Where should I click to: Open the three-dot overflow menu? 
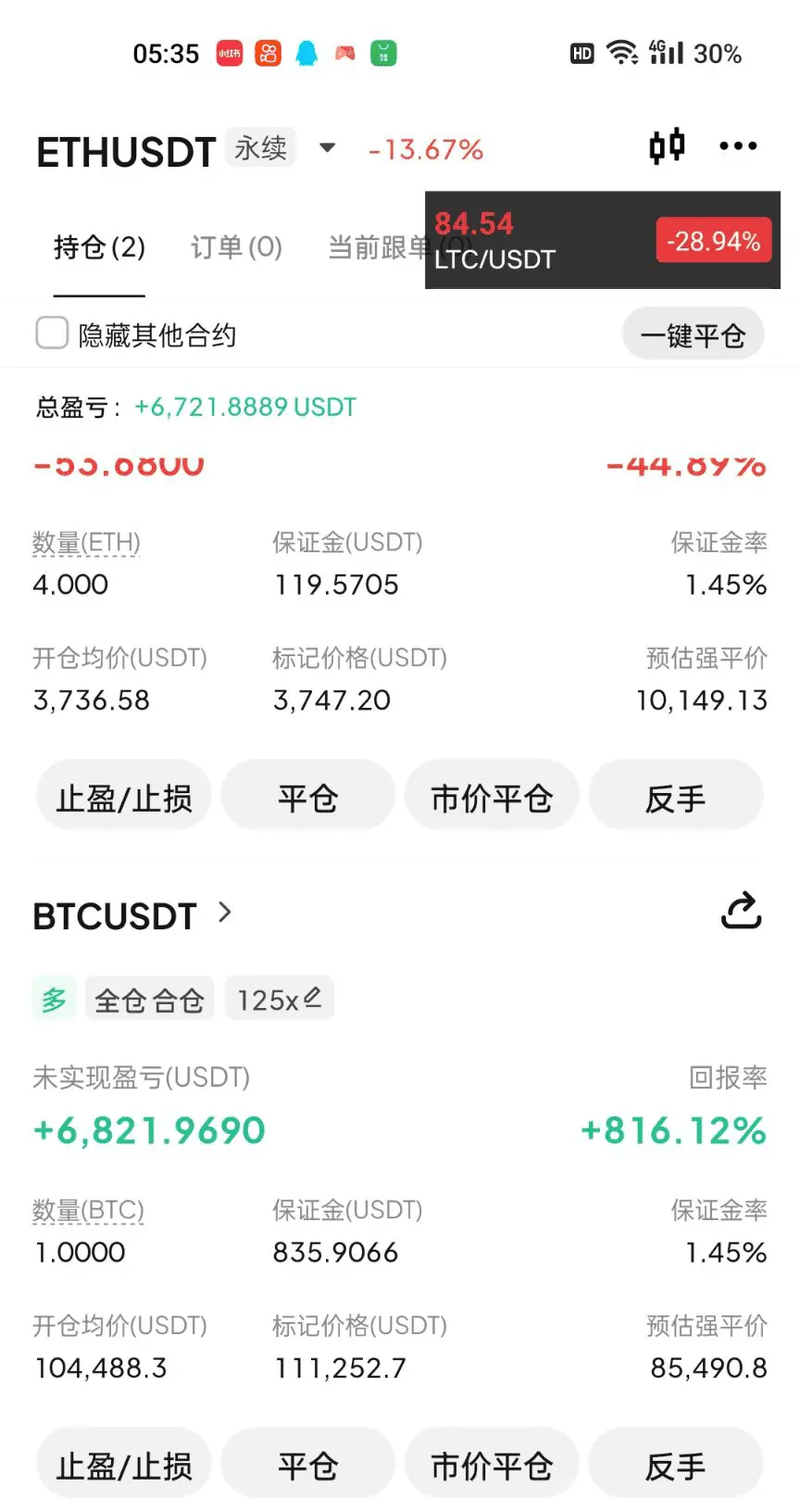click(738, 146)
